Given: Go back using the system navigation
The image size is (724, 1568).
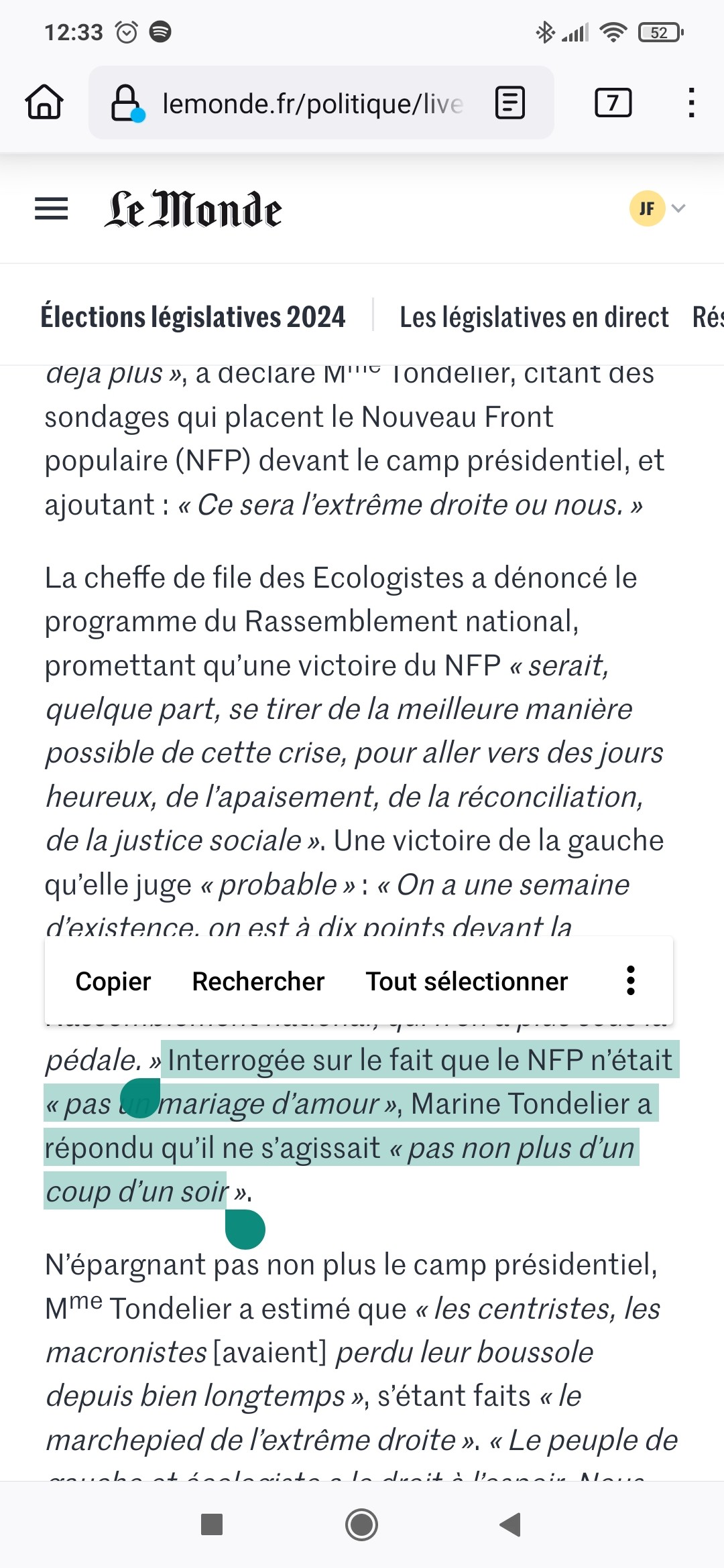Looking at the screenshot, I should point(510,1524).
